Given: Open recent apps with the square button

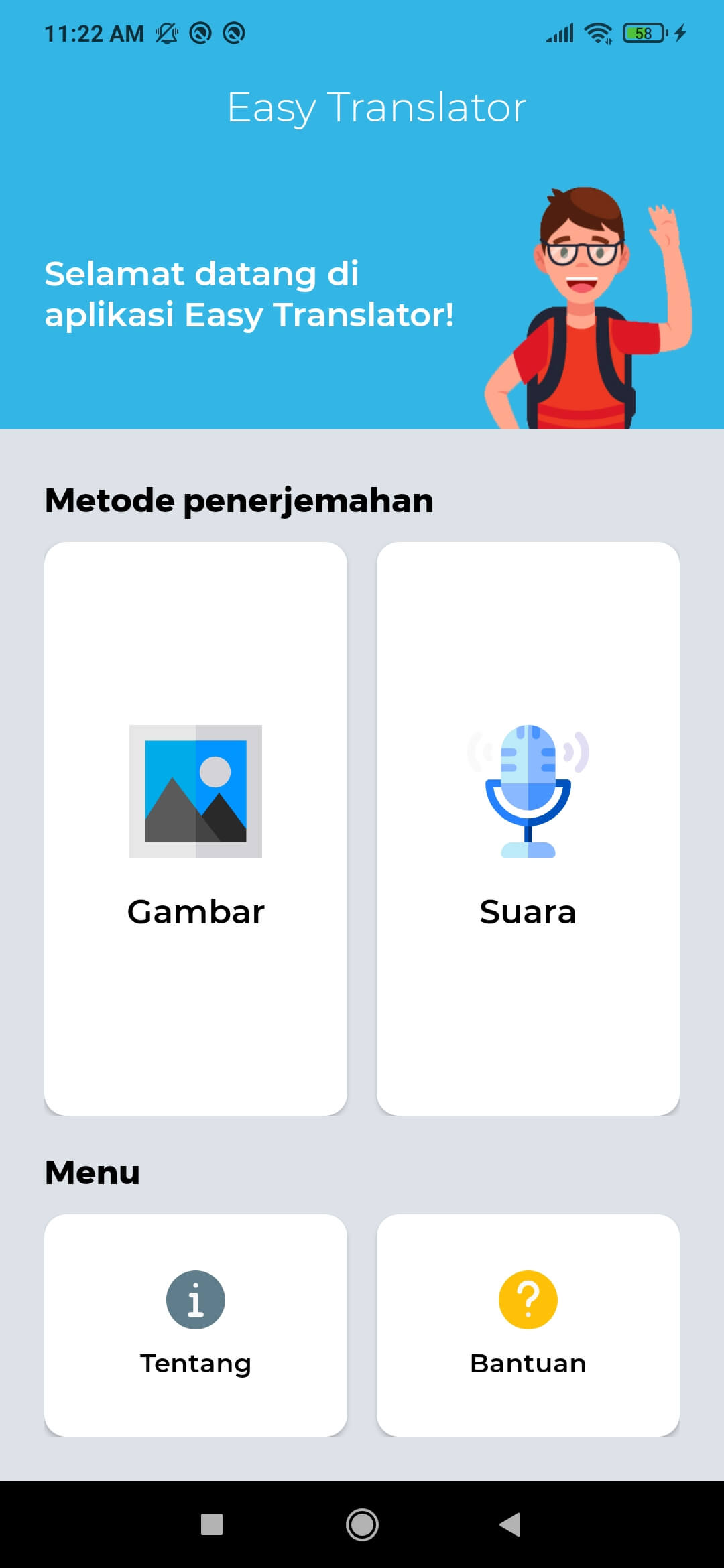Looking at the screenshot, I should click(x=212, y=1524).
